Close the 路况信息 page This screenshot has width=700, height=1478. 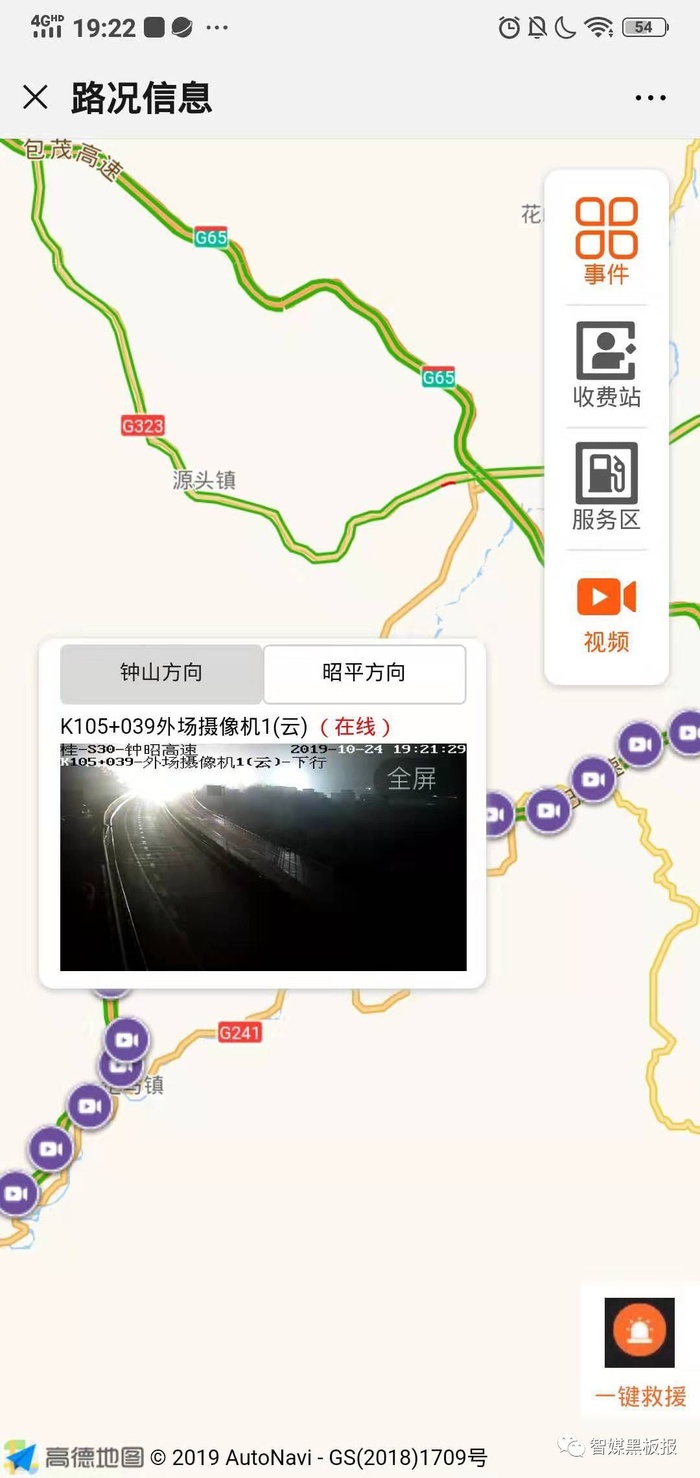[35, 97]
